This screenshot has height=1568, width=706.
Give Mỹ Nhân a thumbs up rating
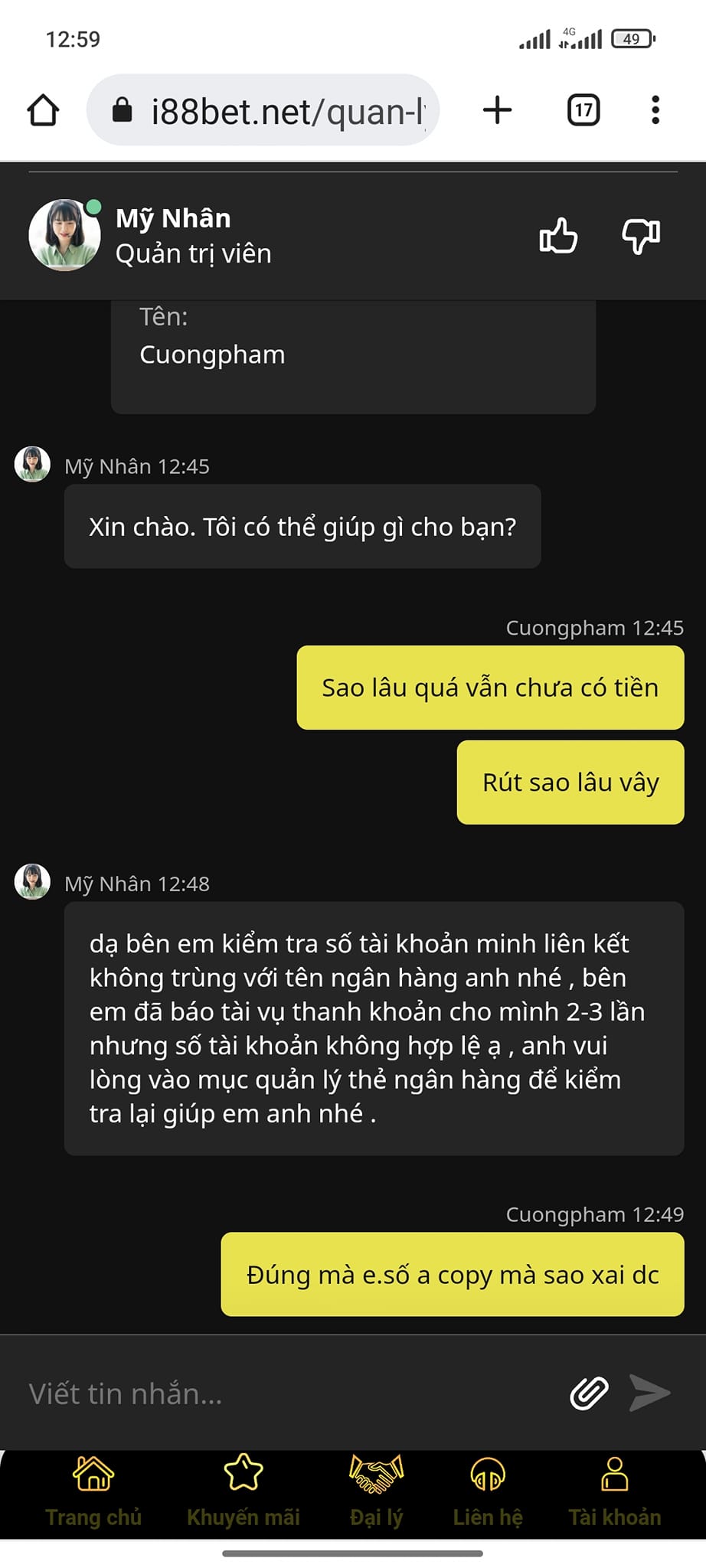558,236
